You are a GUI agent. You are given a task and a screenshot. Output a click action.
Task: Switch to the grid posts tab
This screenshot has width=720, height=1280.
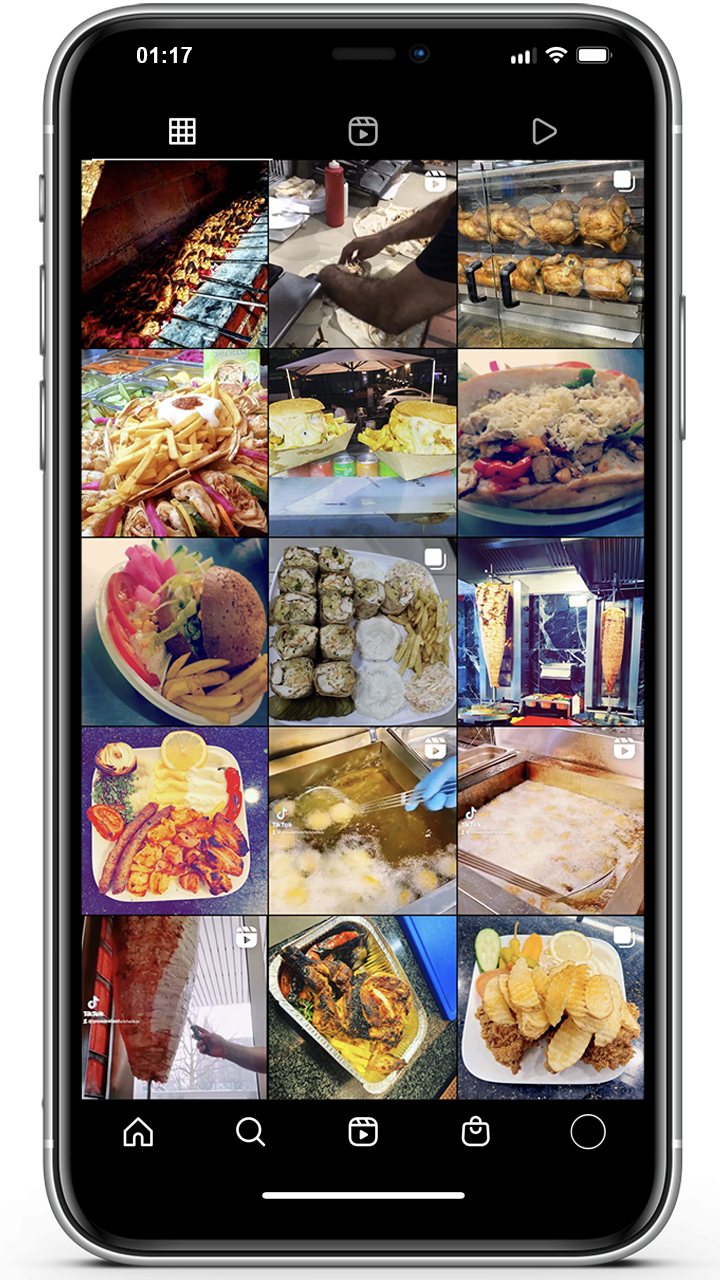pyautogui.click(x=182, y=131)
